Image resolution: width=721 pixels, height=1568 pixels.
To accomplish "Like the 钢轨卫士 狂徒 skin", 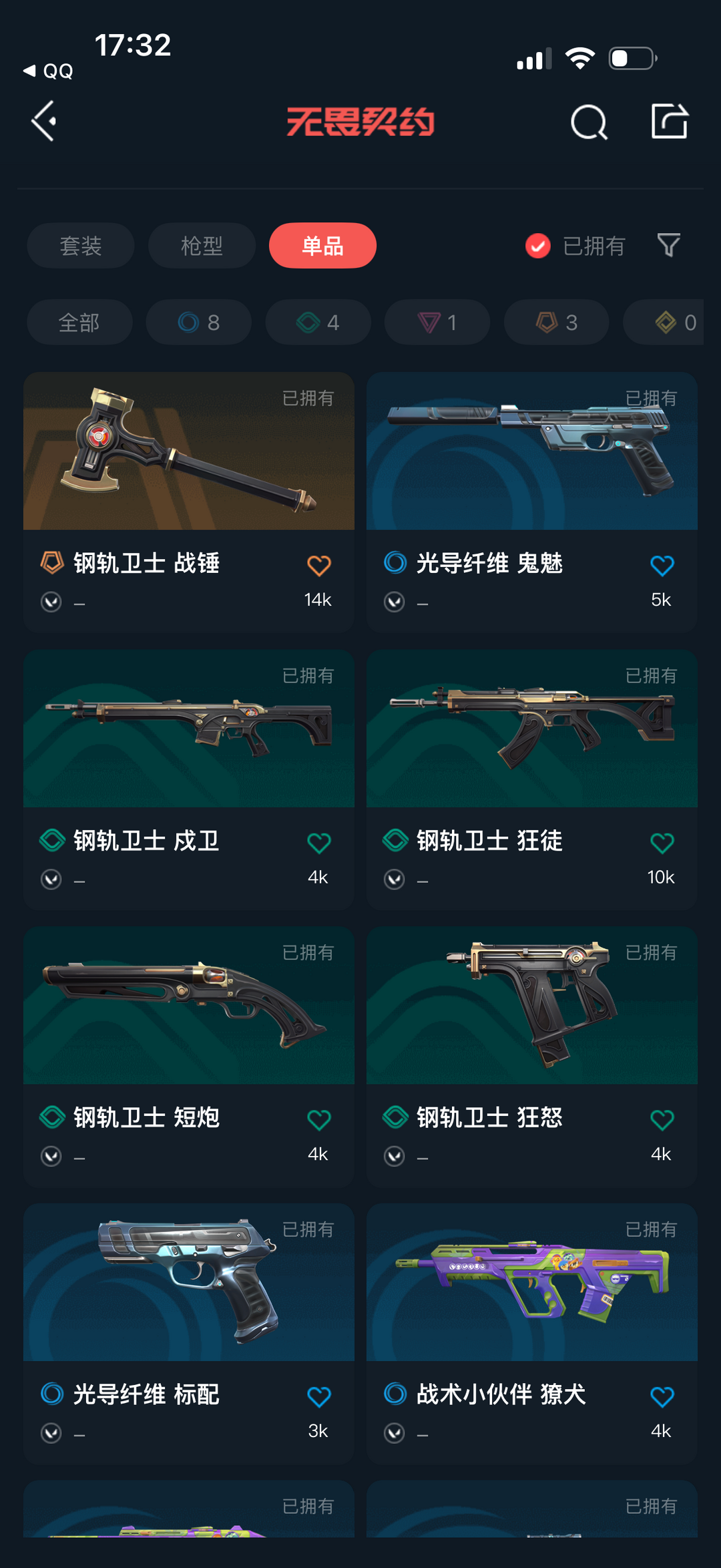I will [x=662, y=843].
